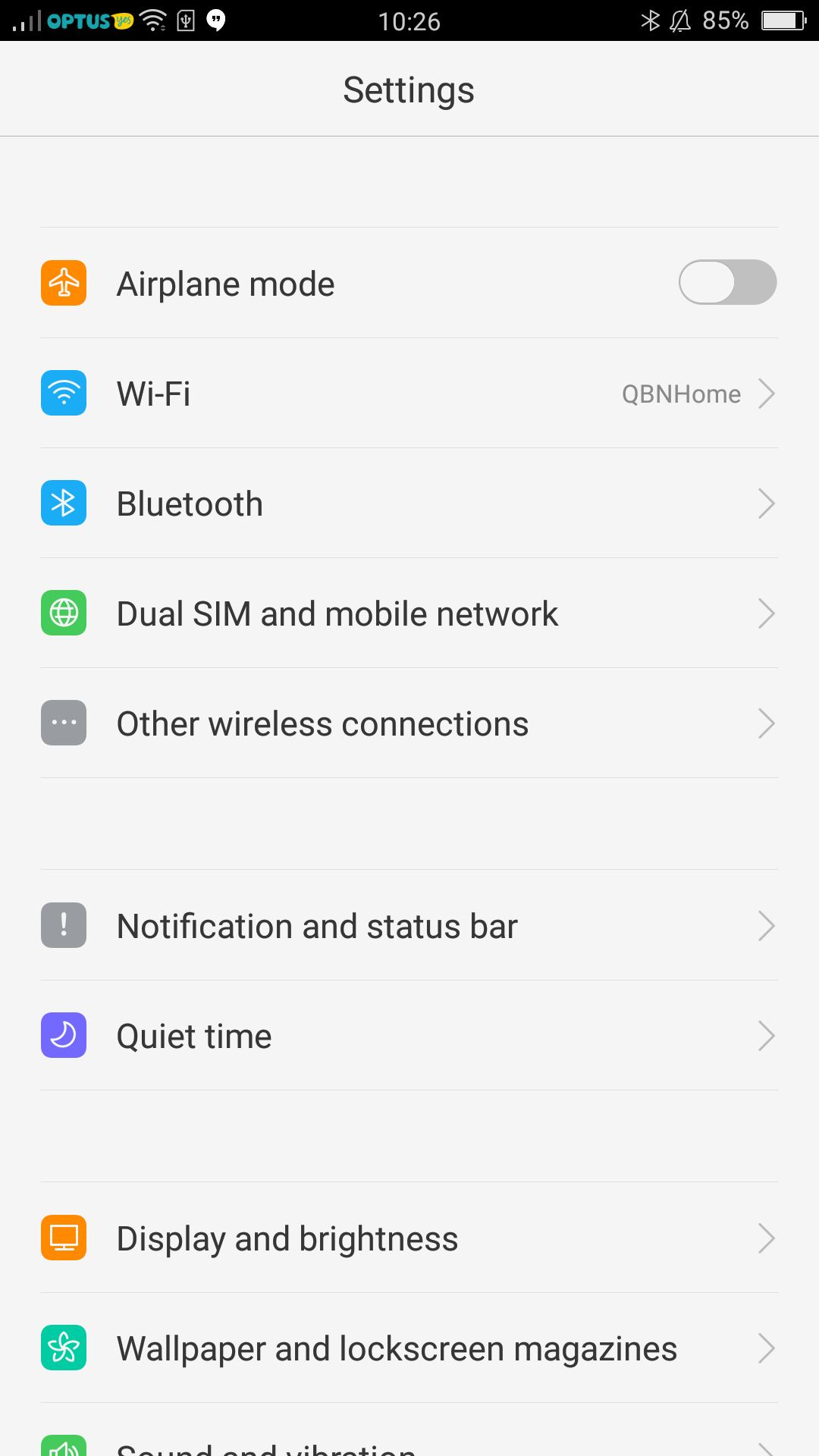The height and width of the screenshot is (1456, 819).
Task: Open Wi-Fi settings
Action: 409,393
